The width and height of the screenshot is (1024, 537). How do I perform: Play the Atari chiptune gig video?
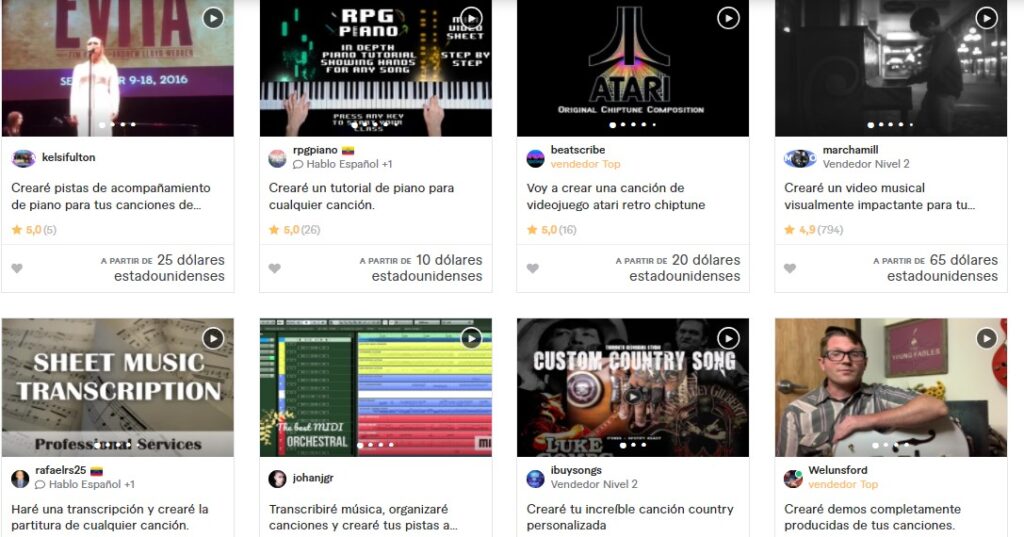tap(729, 17)
